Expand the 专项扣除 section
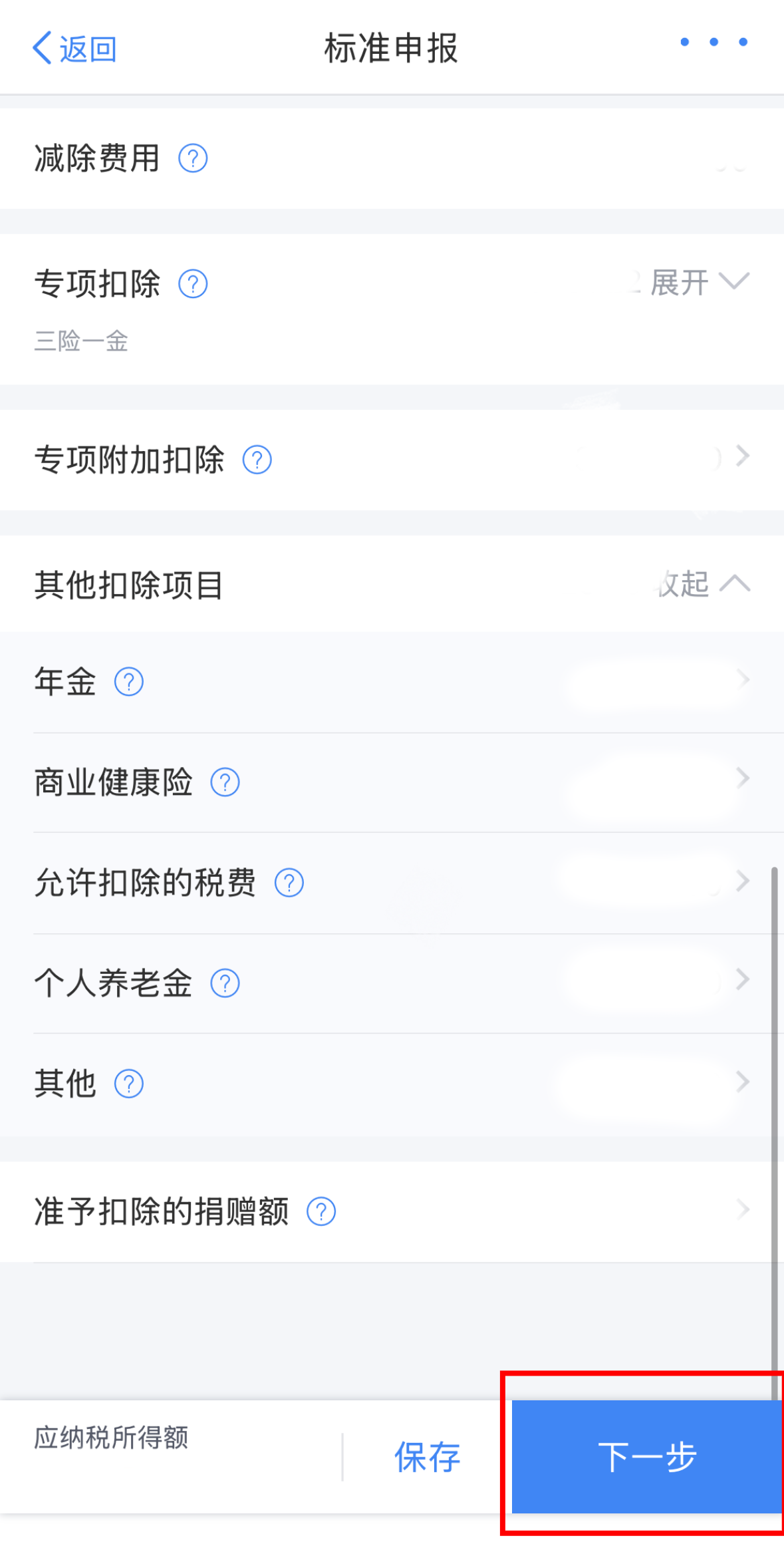Viewport: 784px width, 1546px height. coord(699,283)
